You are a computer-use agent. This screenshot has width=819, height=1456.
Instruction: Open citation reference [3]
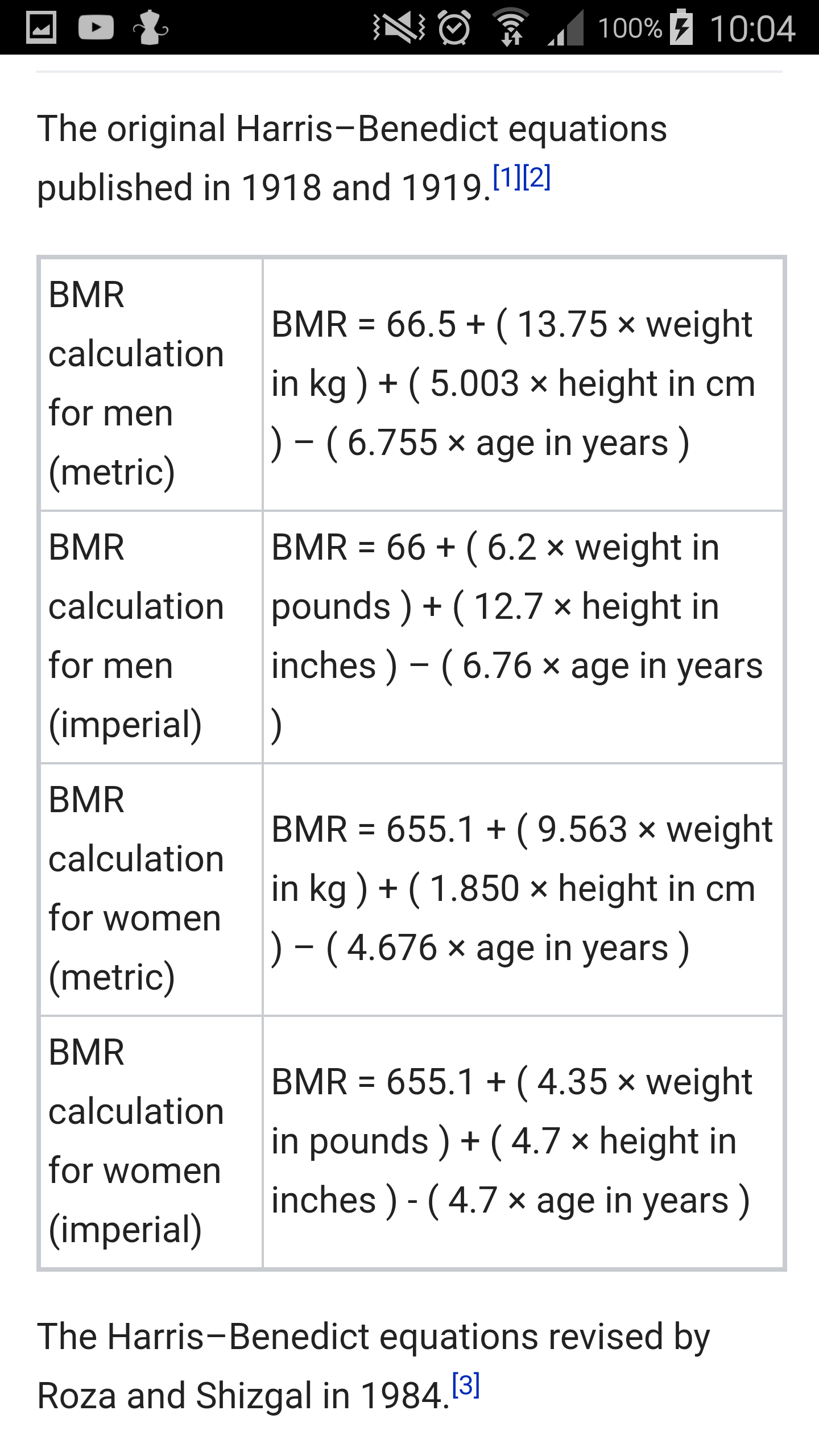[466, 1385]
